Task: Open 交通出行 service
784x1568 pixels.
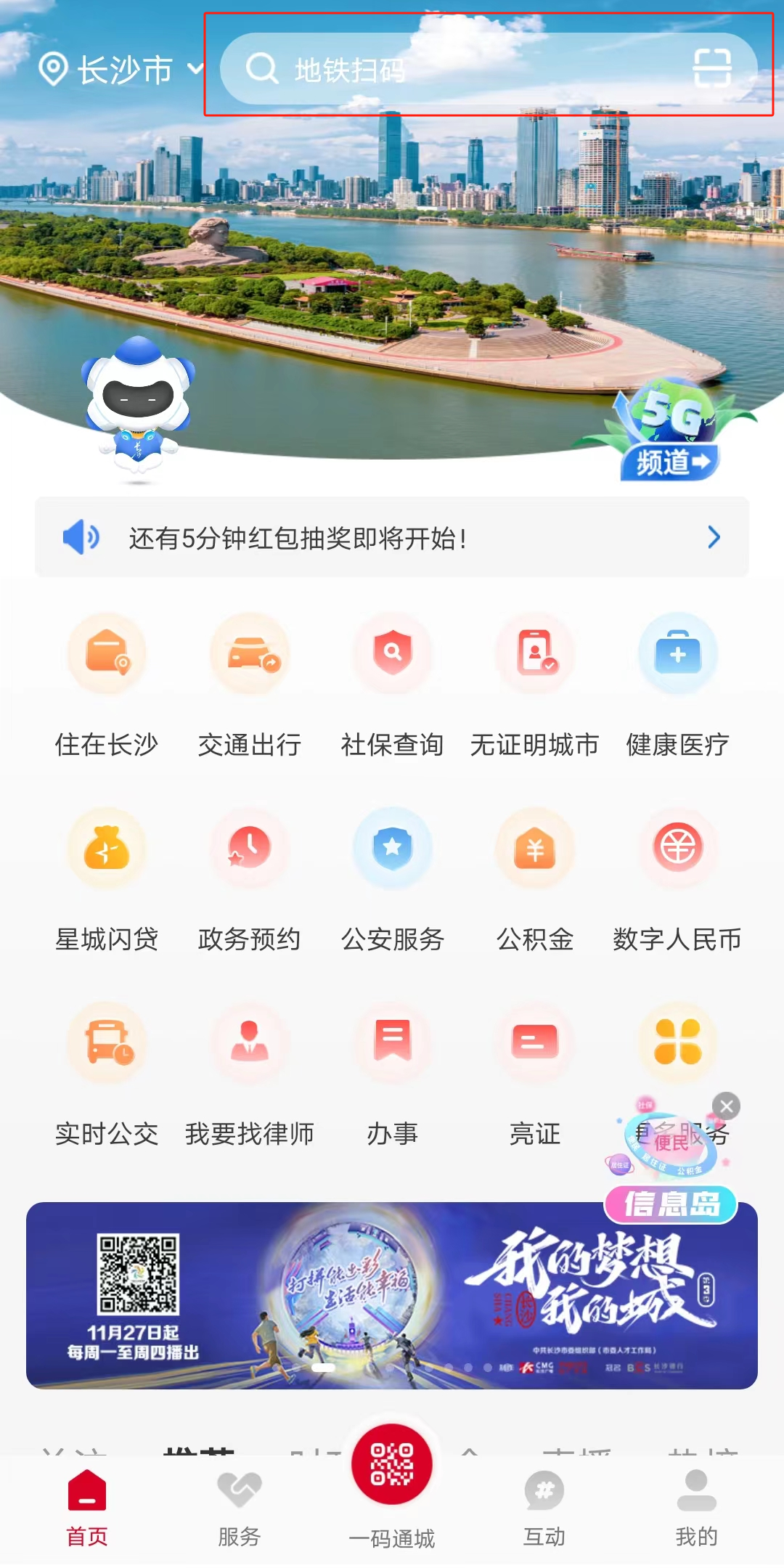Action: coord(250,681)
